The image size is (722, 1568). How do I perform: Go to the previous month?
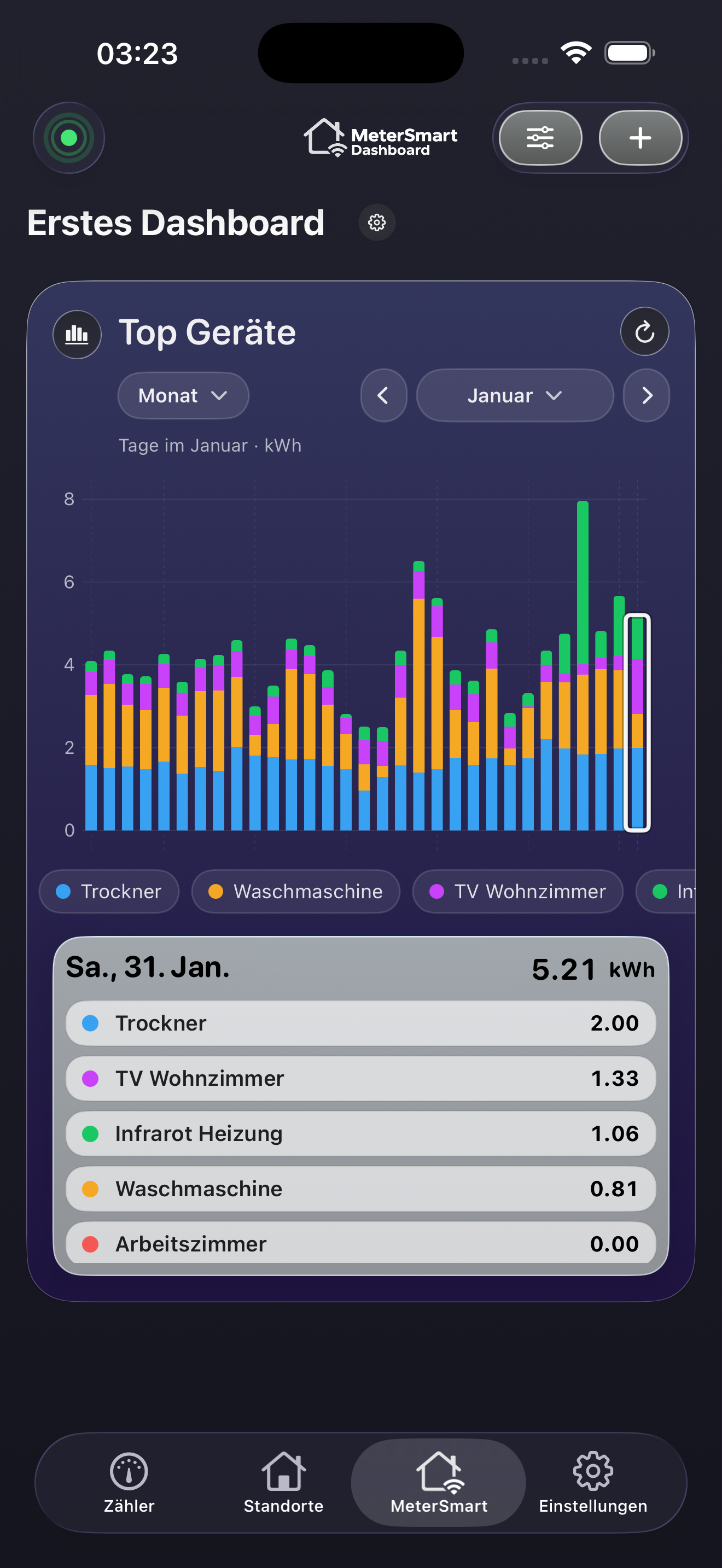tap(383, 396)
